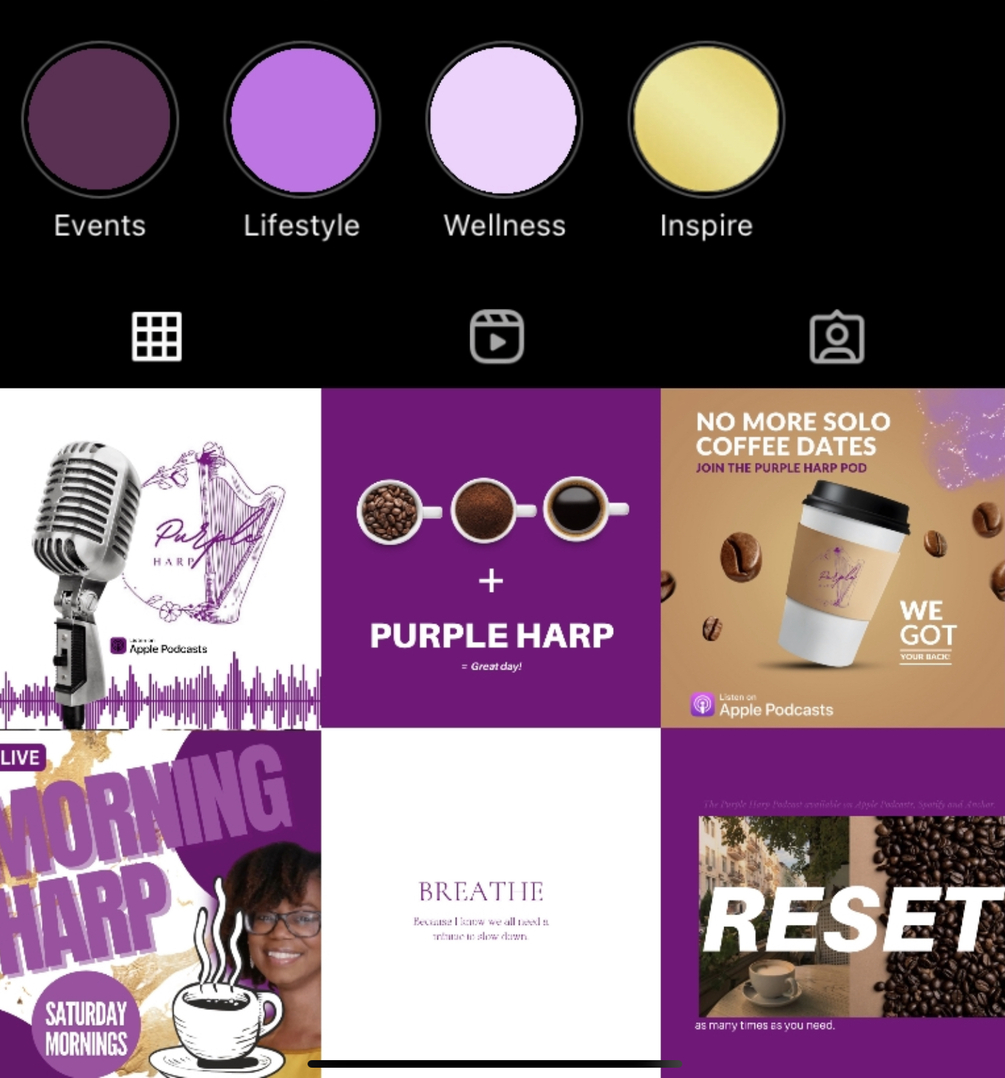The height and width of the screenshot is (1078, 1005).
Task: Open the No More Solo Coffee Dates post
Action: coord(832,558)
